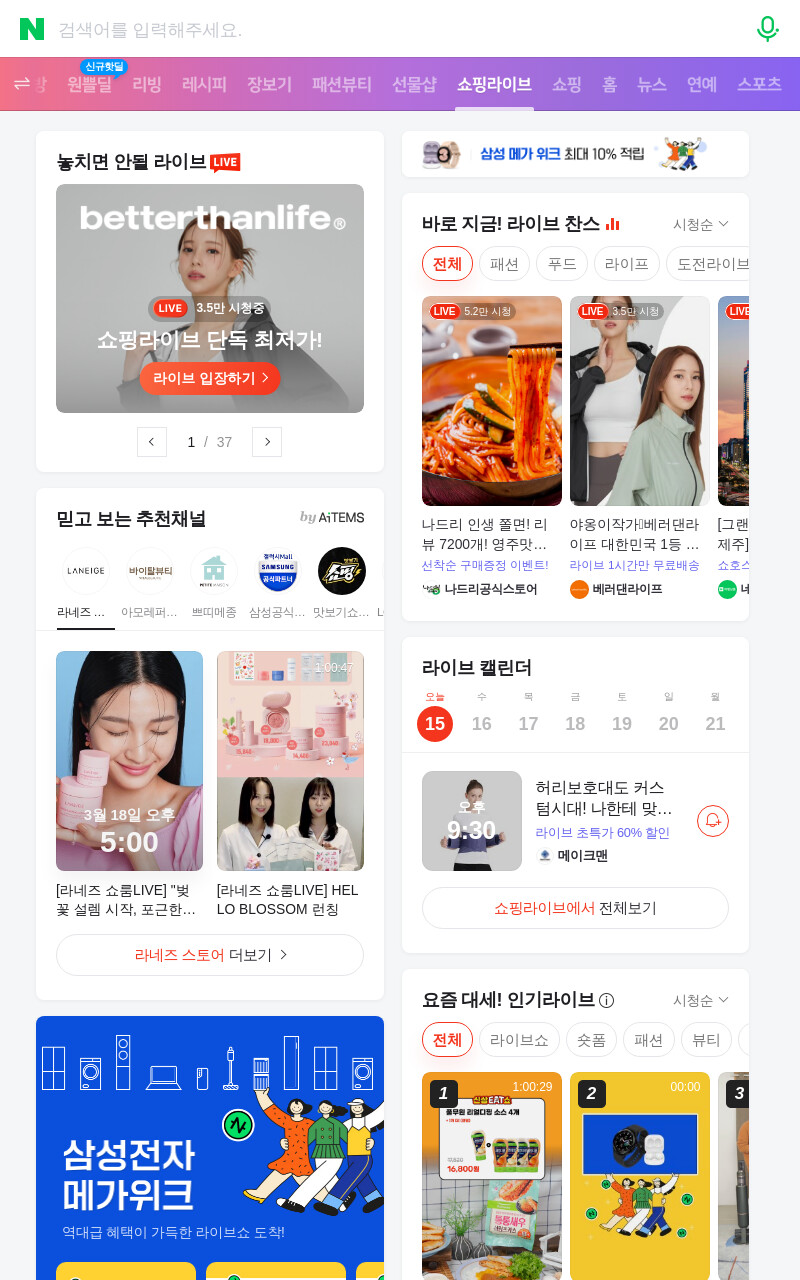Open the 인기라이브 info icon
Screen dimensions: 800x1280
[606, 1000]
